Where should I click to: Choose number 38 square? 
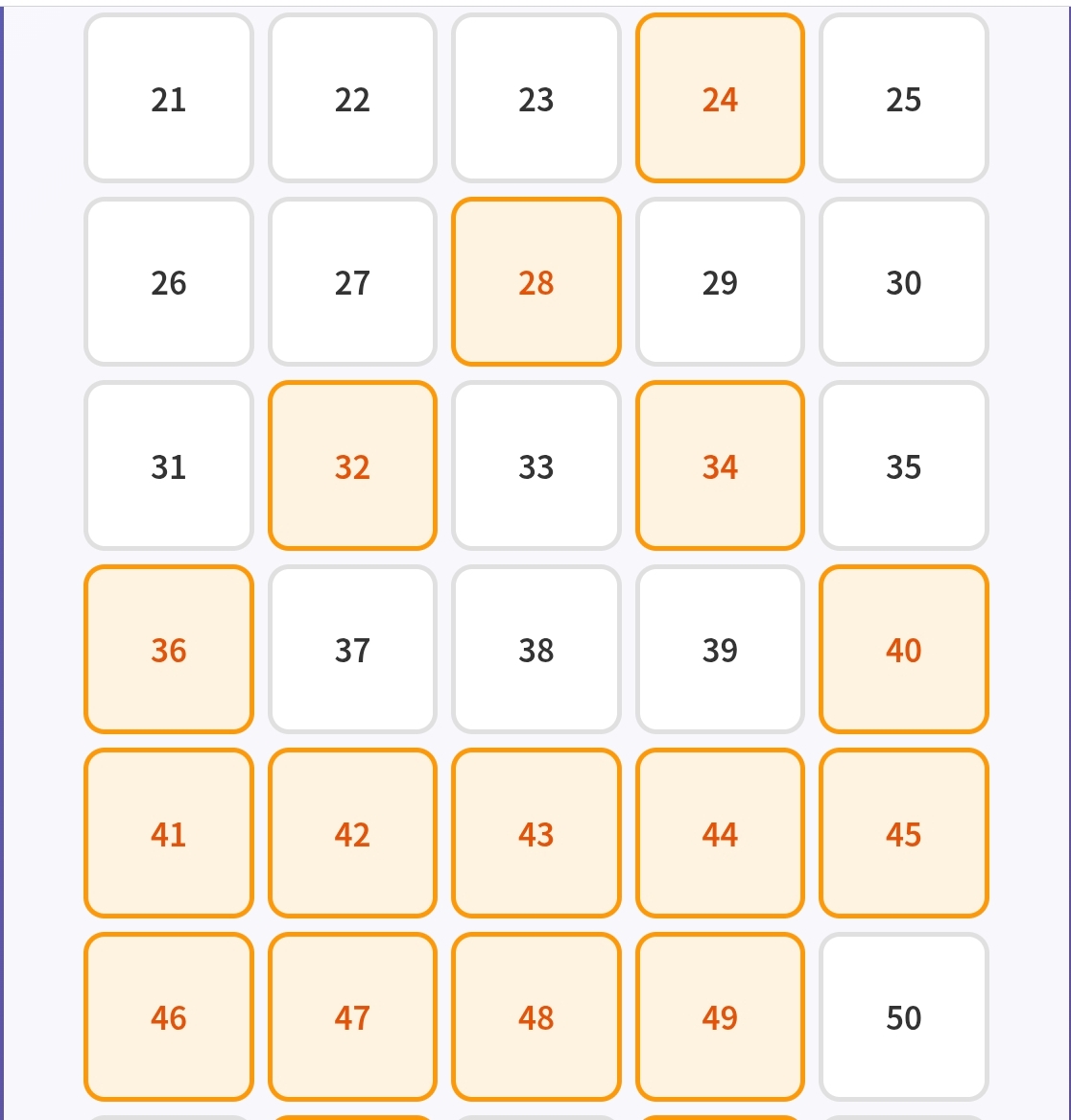pos(536,650)
